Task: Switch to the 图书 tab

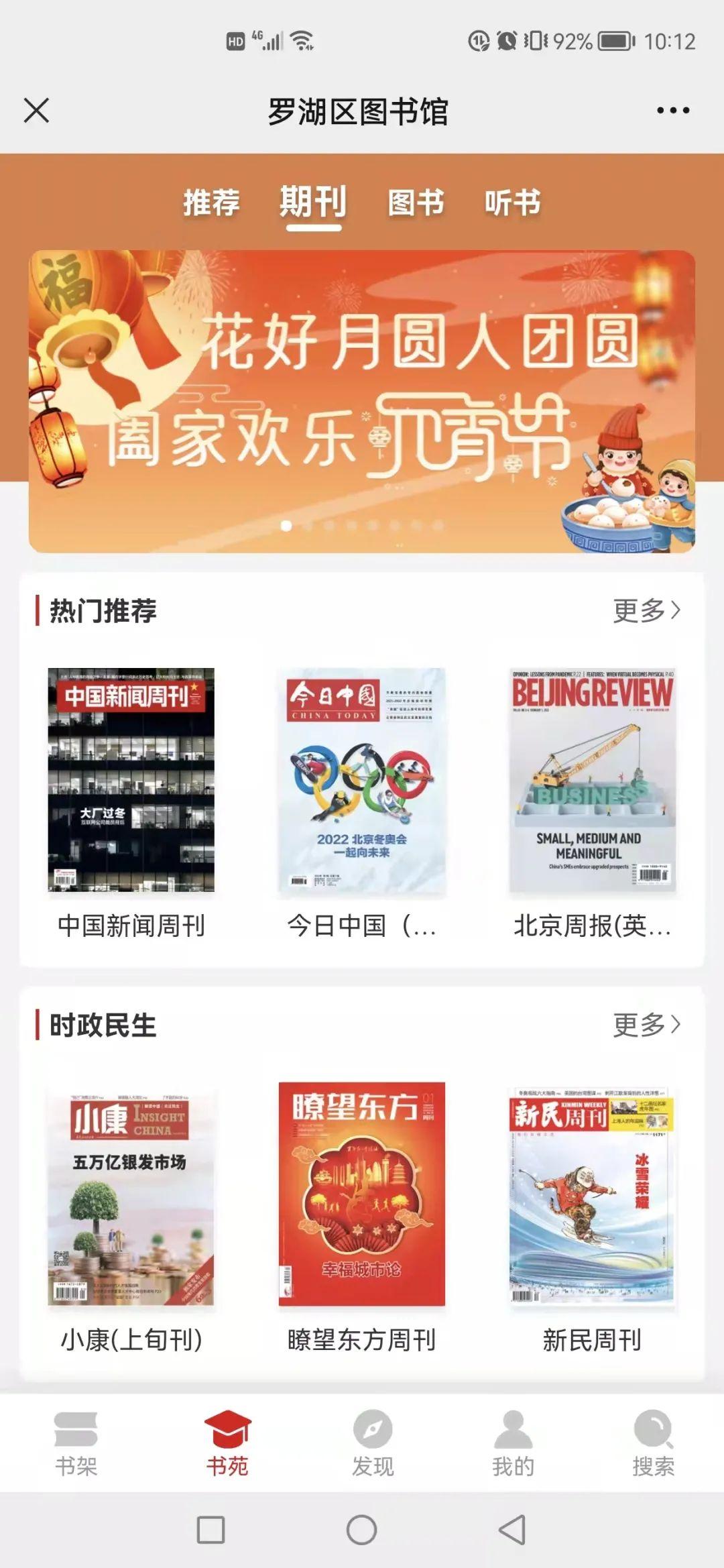Action: [x=416, y=203]
